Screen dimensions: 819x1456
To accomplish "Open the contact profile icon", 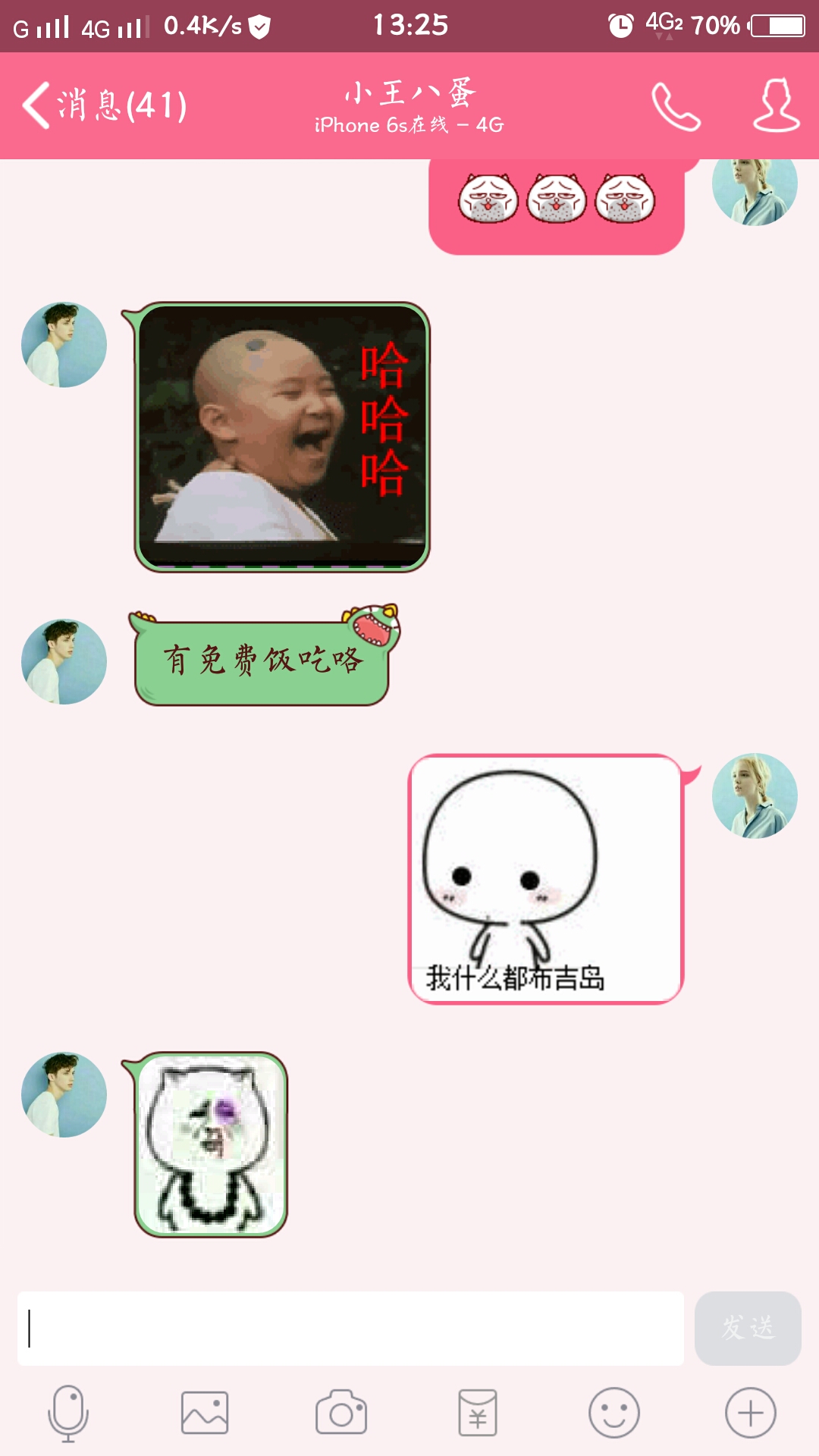I will point(775,105).
